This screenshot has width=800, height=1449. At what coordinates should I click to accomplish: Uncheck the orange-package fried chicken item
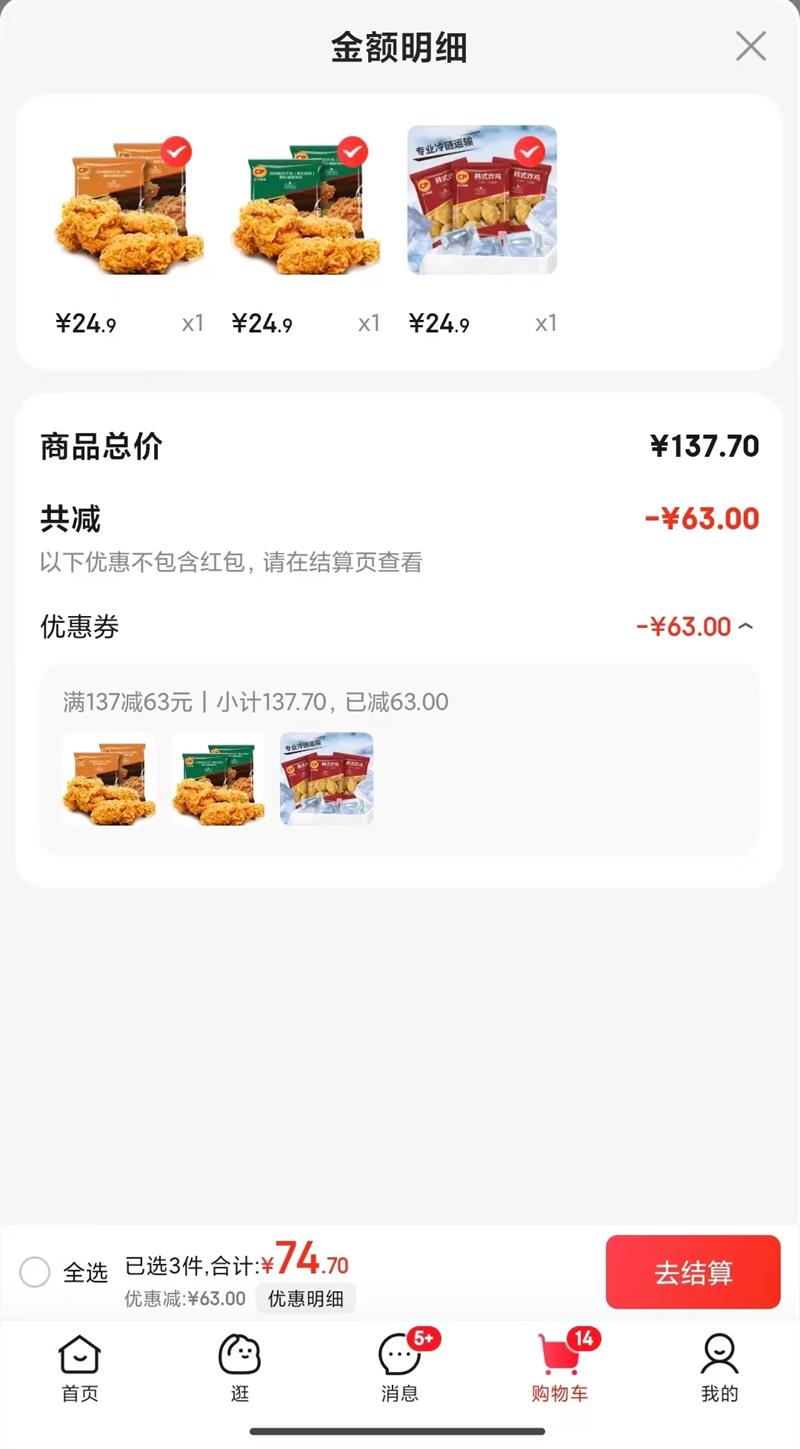[x=176, y=152]
